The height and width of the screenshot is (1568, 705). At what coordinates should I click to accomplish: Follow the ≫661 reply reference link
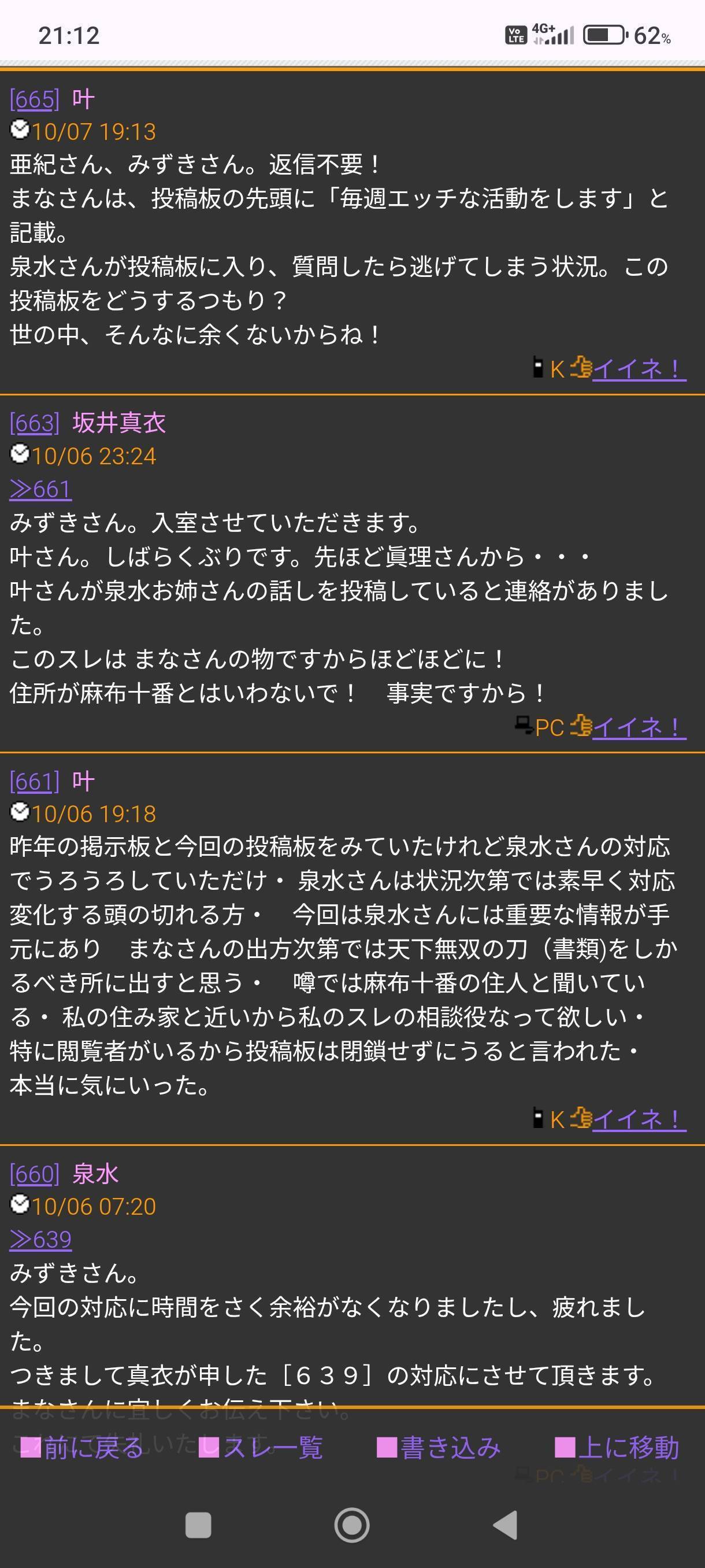coord(41,489)
